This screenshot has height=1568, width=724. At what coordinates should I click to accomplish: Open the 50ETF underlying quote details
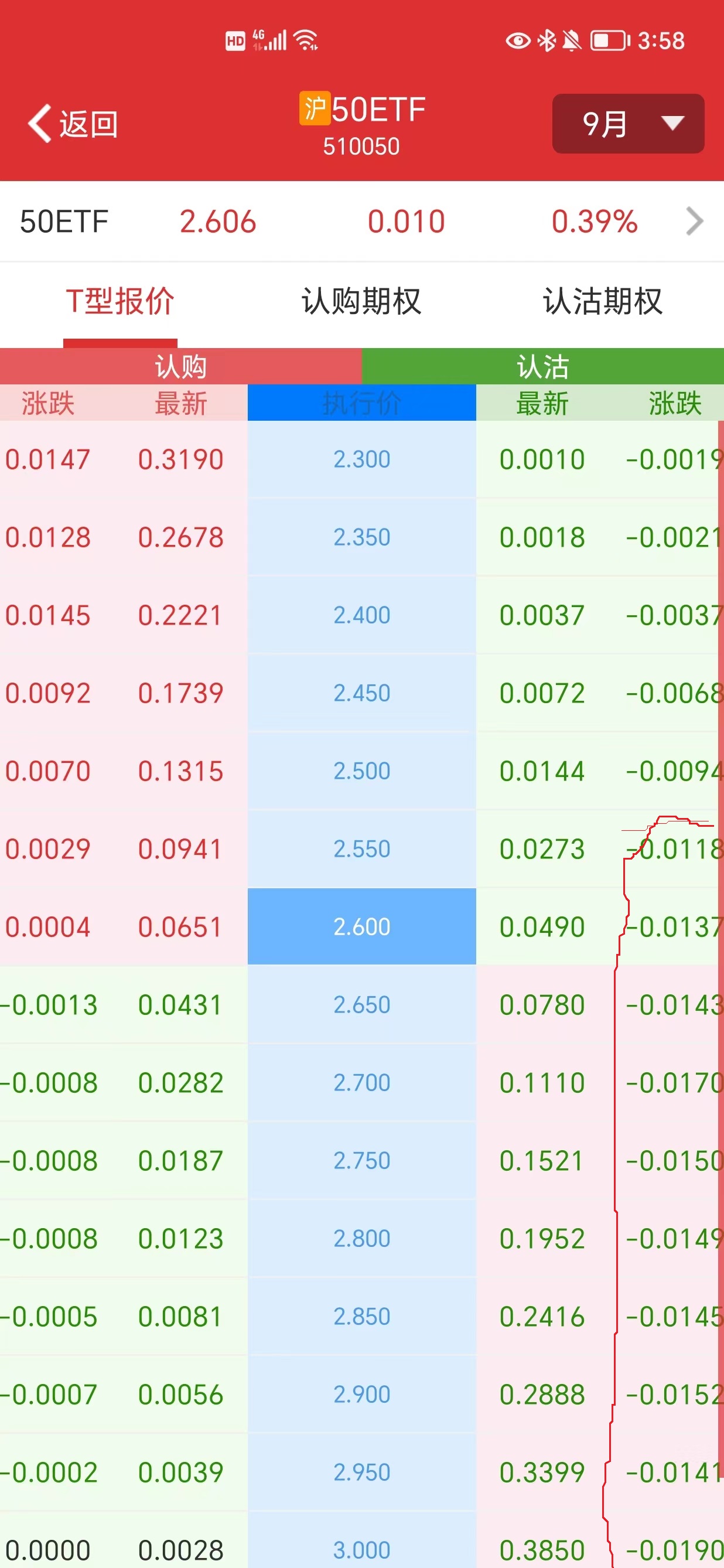361,221
